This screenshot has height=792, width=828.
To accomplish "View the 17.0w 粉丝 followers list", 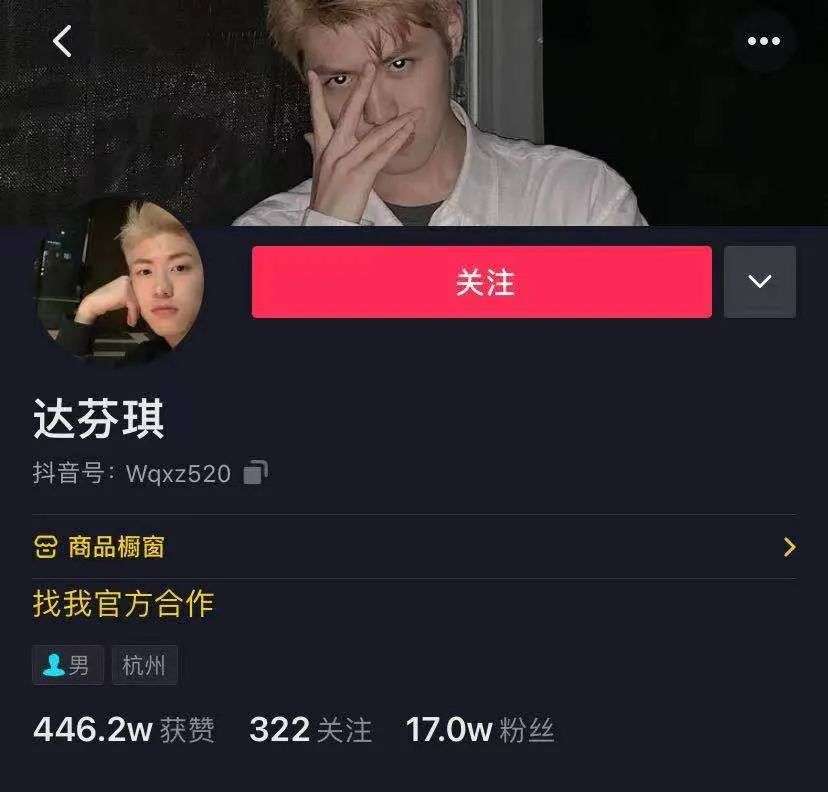I will [480, 730].
